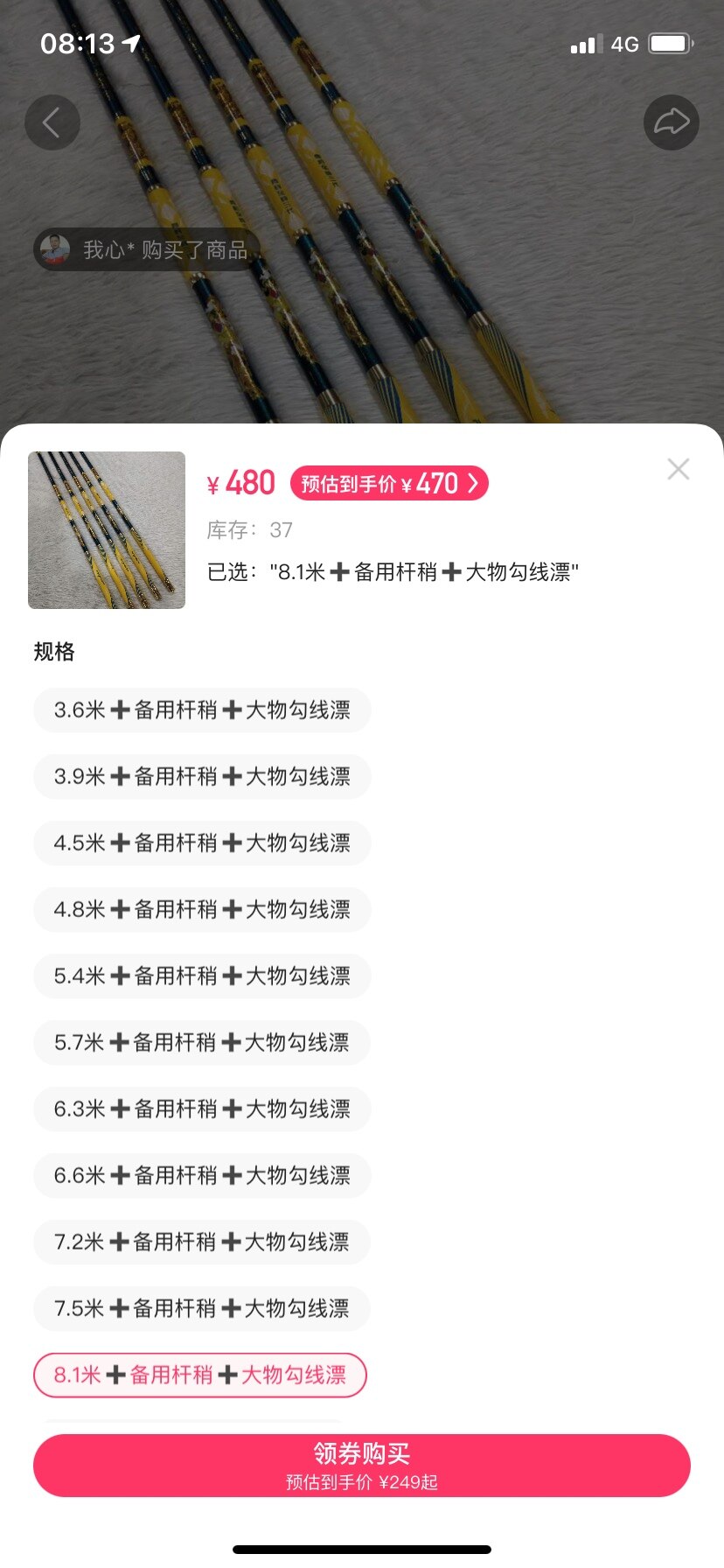This screenshot has height=1568, width=724.
Task: Close the specification selection sheet
Action: pyautogui.click(x=678, y=469)
